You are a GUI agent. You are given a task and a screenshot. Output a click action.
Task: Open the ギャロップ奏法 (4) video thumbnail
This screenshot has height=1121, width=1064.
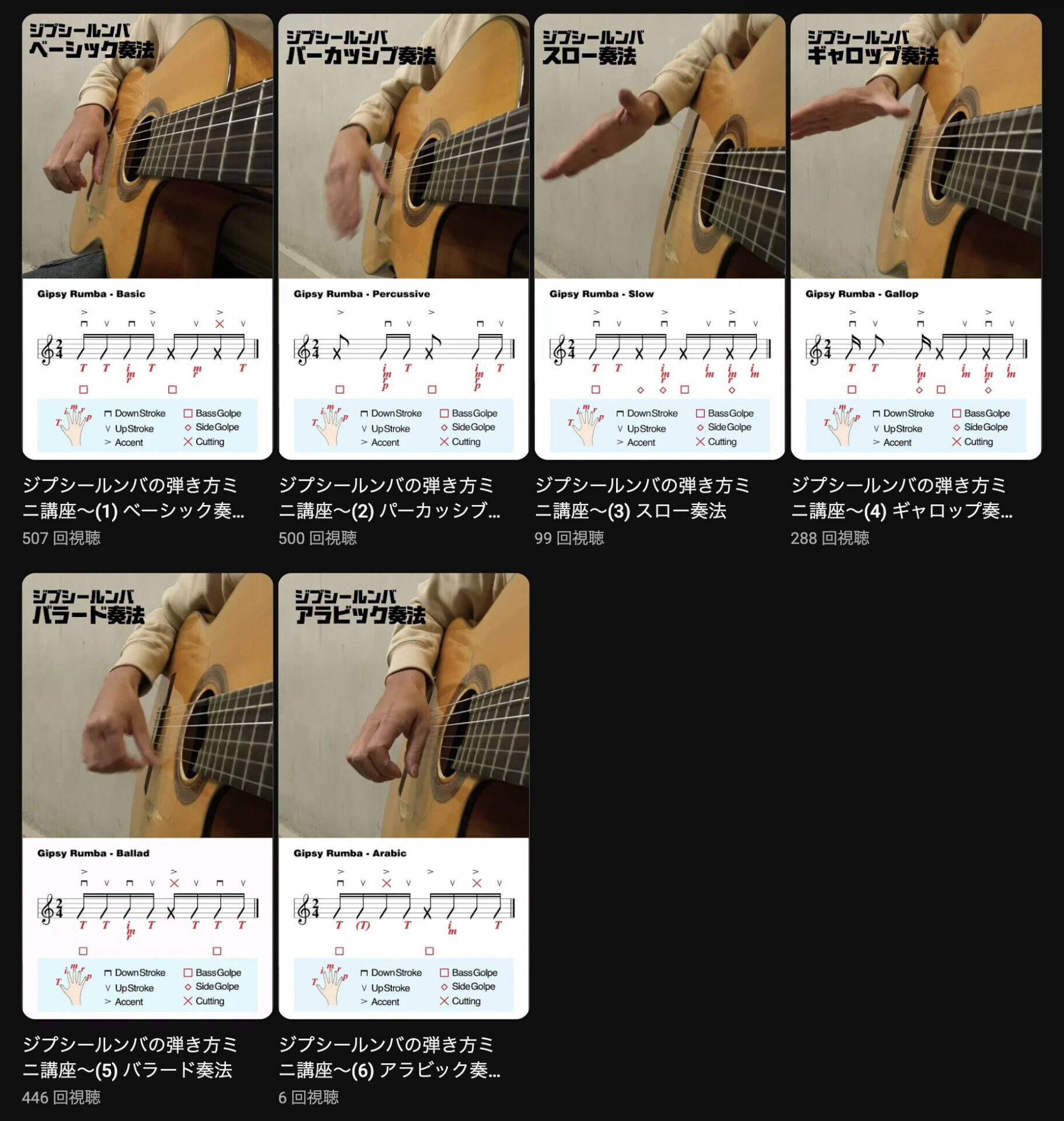pos(916,236)
